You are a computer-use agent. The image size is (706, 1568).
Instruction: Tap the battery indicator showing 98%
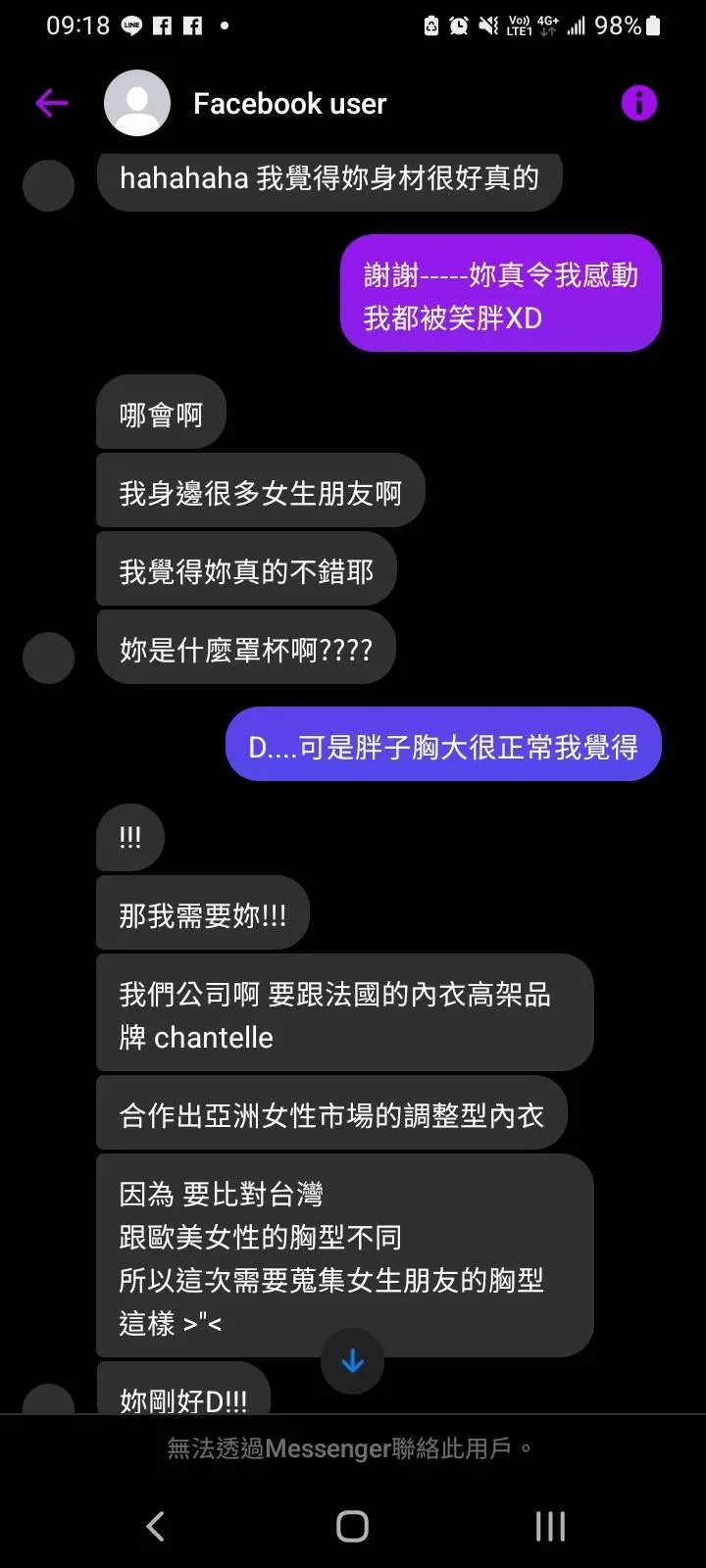[x=632, y=25]
